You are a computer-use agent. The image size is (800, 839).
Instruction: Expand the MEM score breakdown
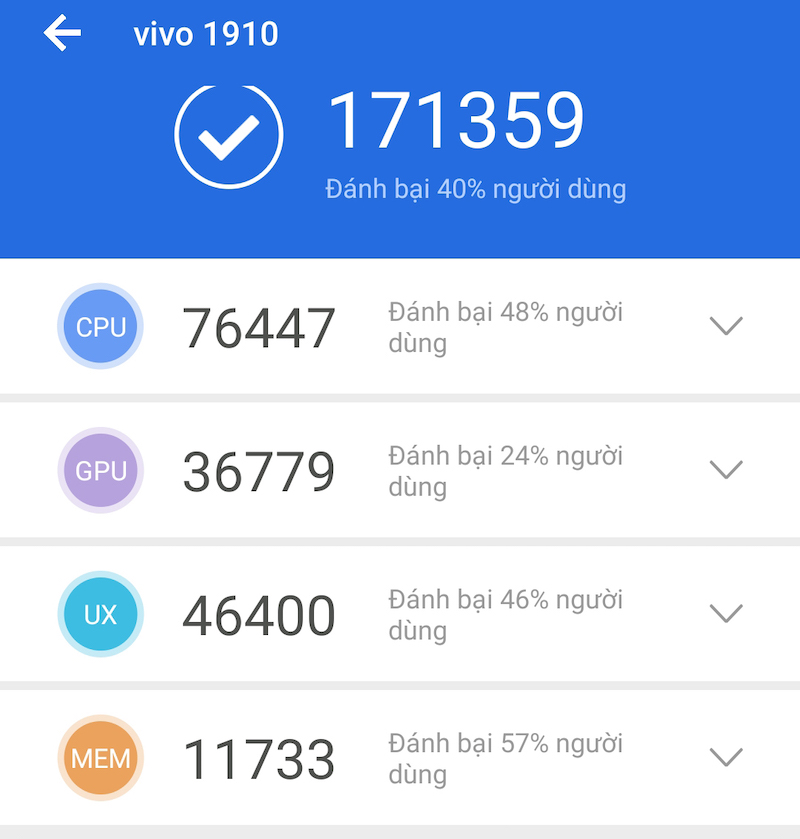(725, 757)
